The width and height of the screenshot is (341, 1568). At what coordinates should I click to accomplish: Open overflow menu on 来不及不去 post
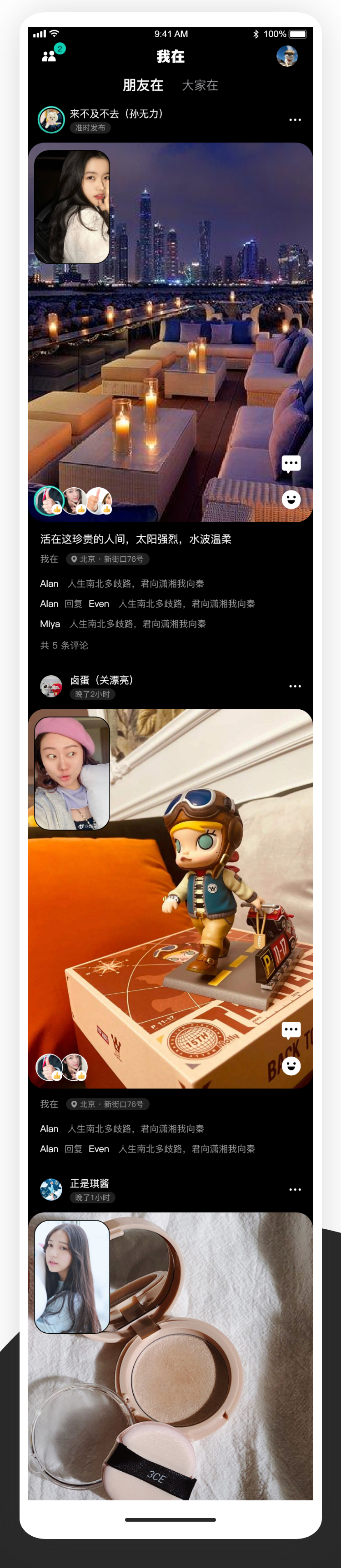(295, 120)
